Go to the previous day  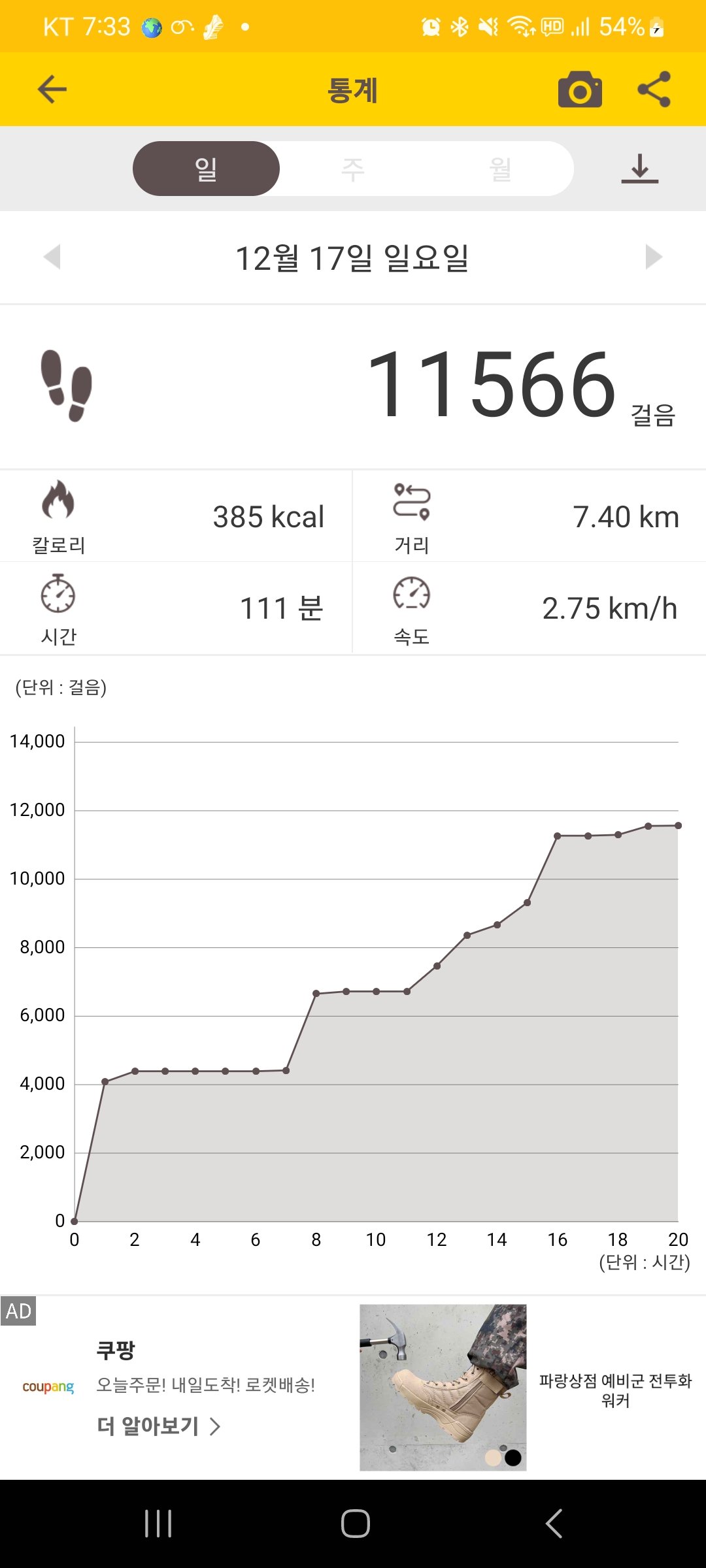tap(52, 257)
